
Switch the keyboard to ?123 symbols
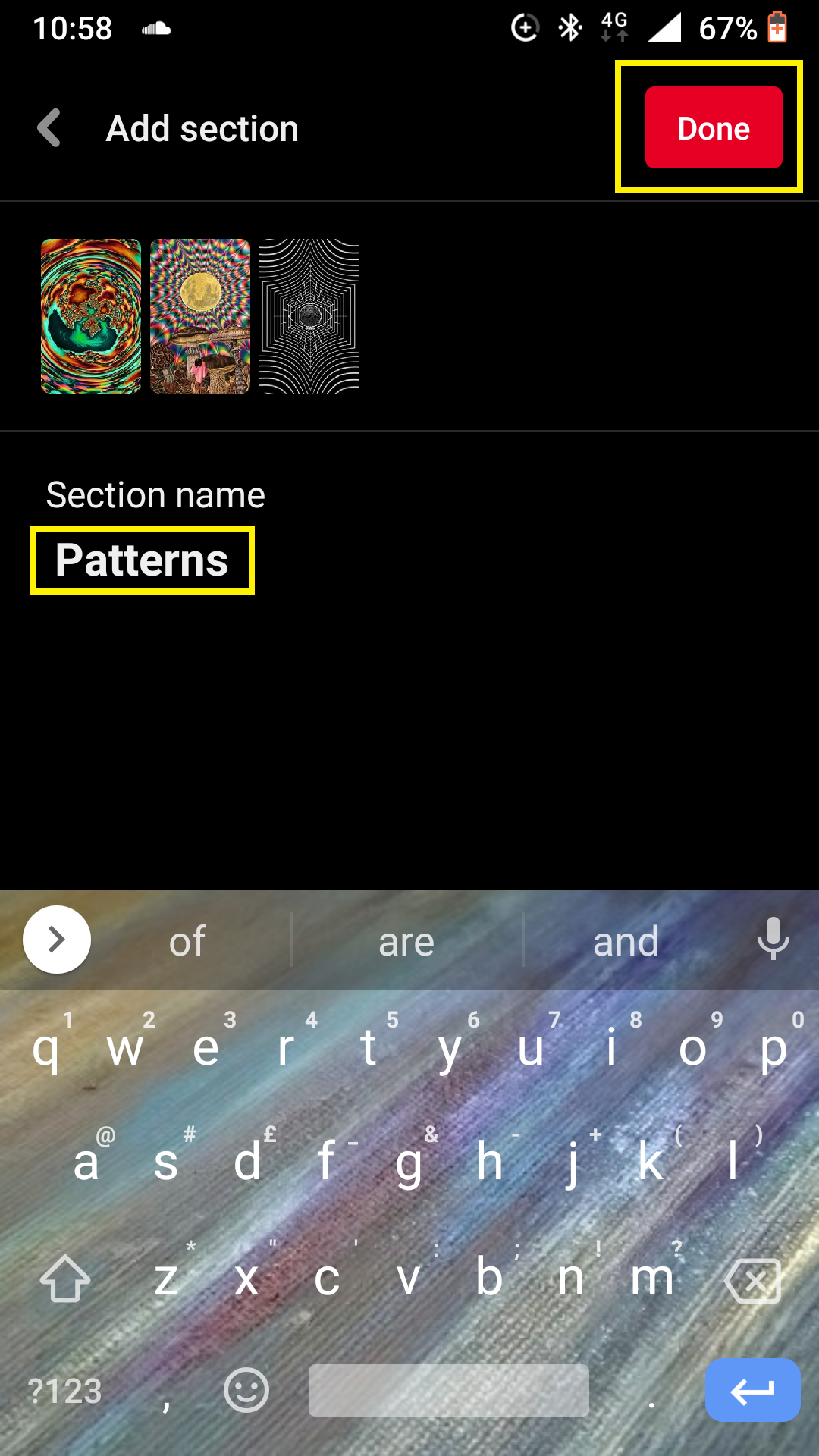tap(64, 1391)
